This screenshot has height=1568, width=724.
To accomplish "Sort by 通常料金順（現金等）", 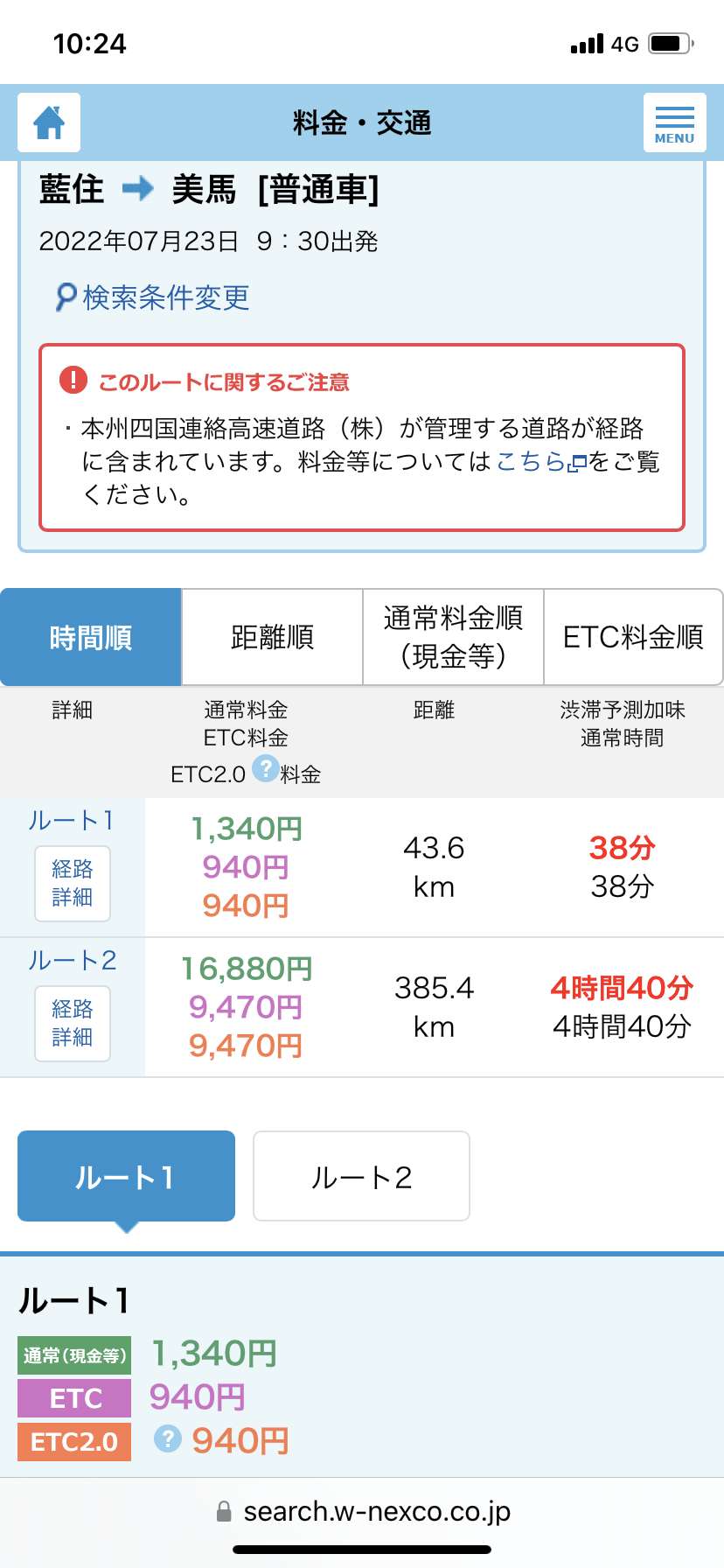I will (x=453, y=637).
